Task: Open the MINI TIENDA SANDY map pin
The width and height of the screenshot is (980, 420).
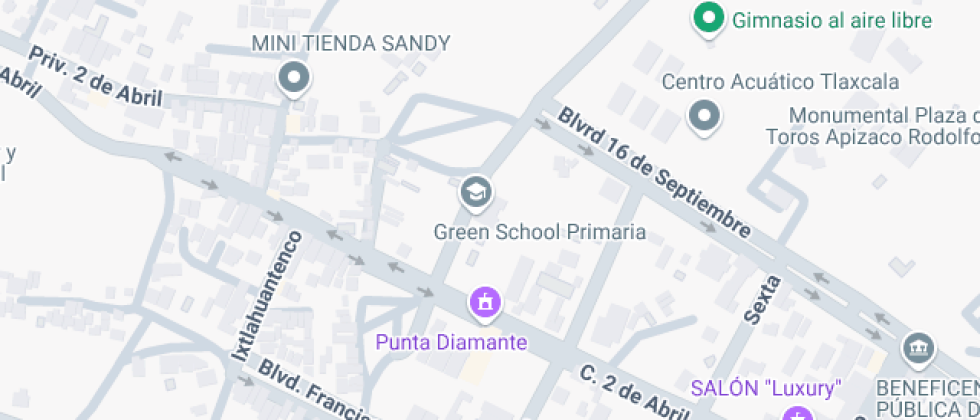Action: (x=294, y=77)
